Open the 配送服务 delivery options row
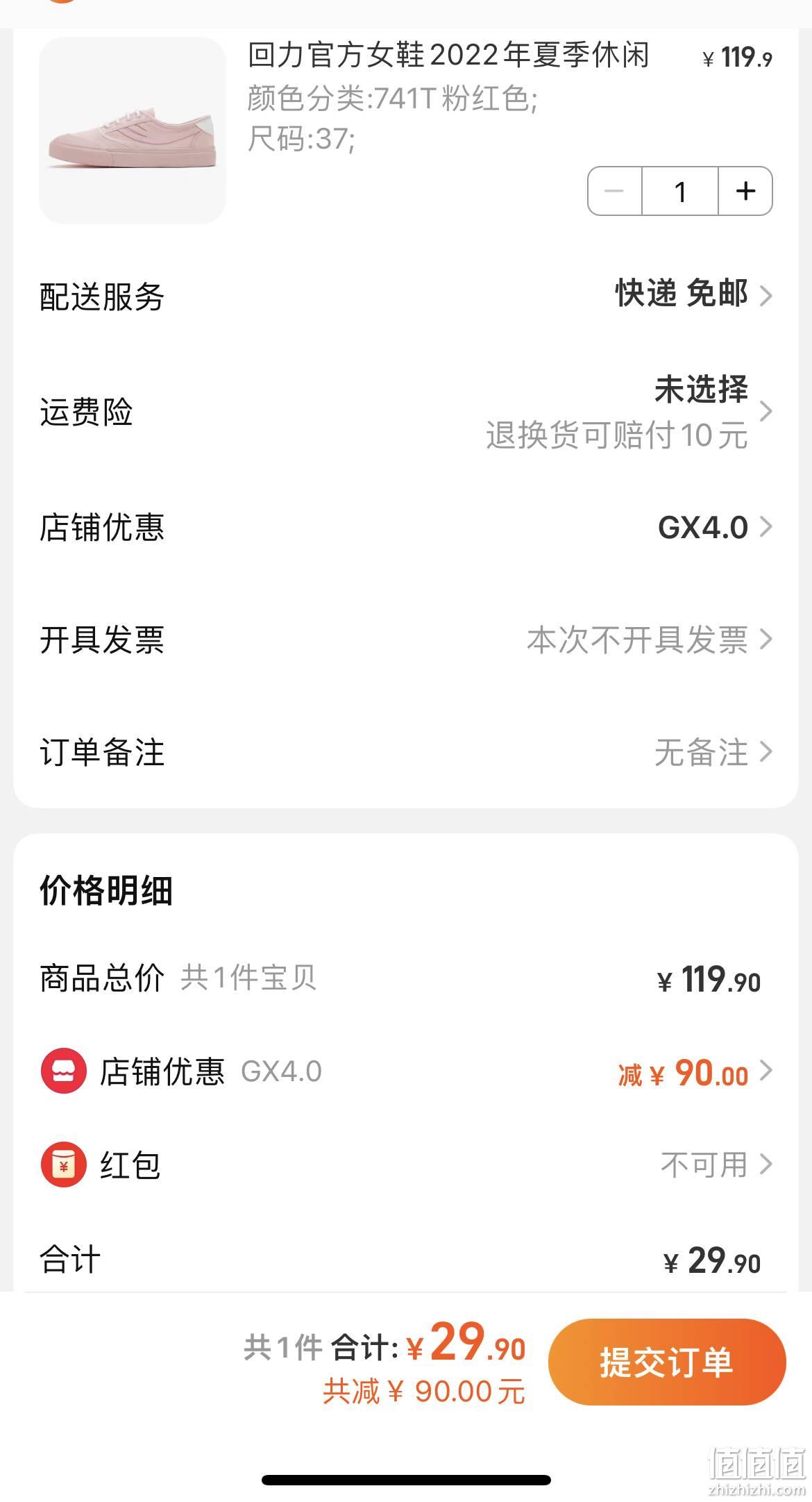Image resolution: width=812 pixels, height=1502 pixels. [x=406, y=296]
